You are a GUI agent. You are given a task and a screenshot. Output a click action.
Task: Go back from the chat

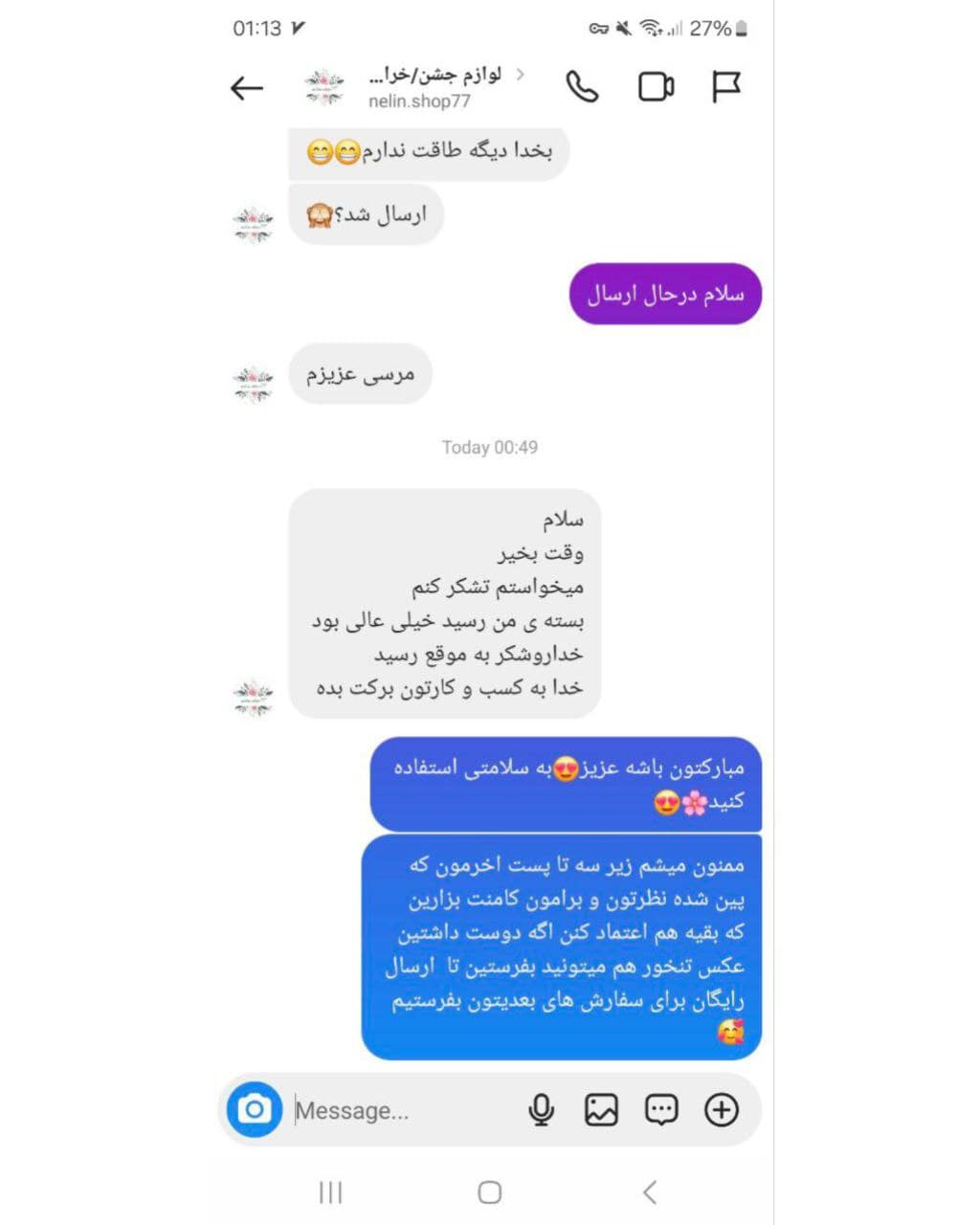tap(247, 88)
